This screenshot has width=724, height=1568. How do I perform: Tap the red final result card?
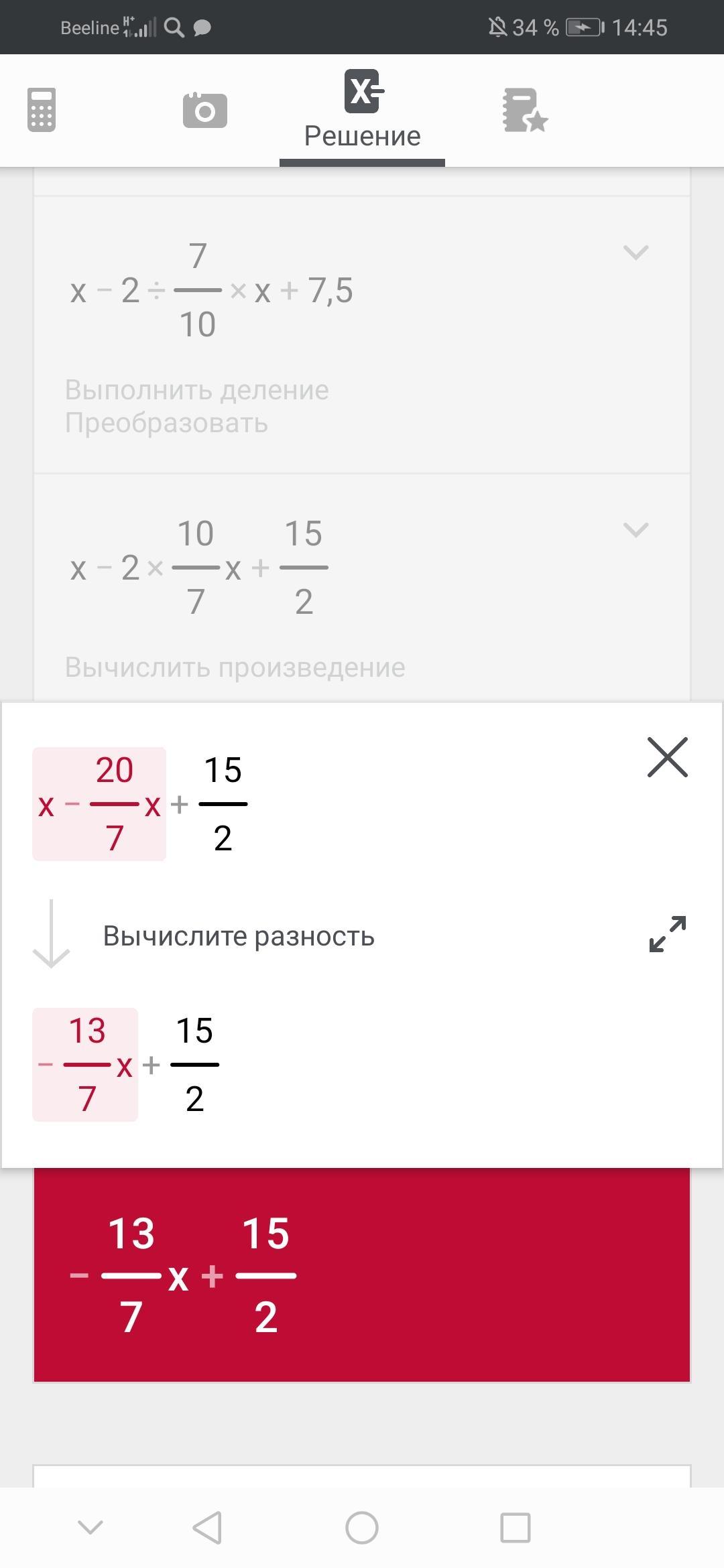(362, 1274)
